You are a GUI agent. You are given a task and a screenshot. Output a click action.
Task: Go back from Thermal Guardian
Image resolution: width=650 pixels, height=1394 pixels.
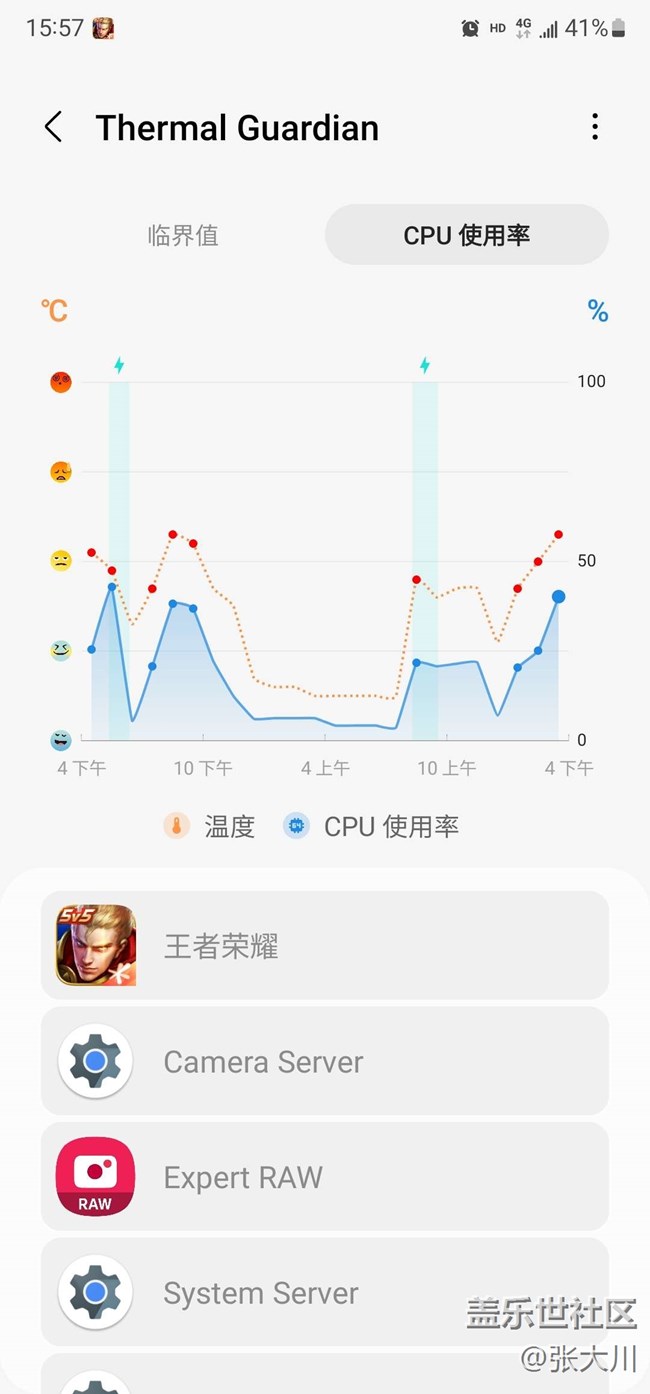[54, 127]
